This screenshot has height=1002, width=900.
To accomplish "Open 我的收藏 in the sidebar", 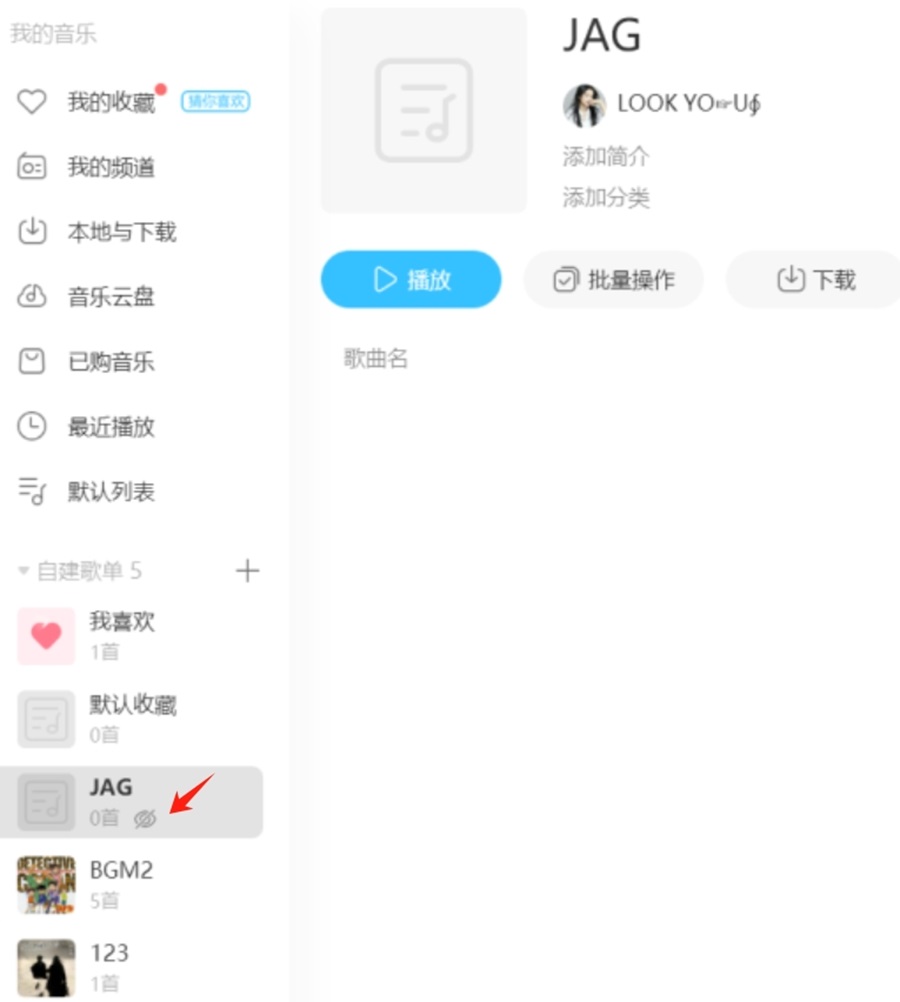I will (x=110, y=102).
